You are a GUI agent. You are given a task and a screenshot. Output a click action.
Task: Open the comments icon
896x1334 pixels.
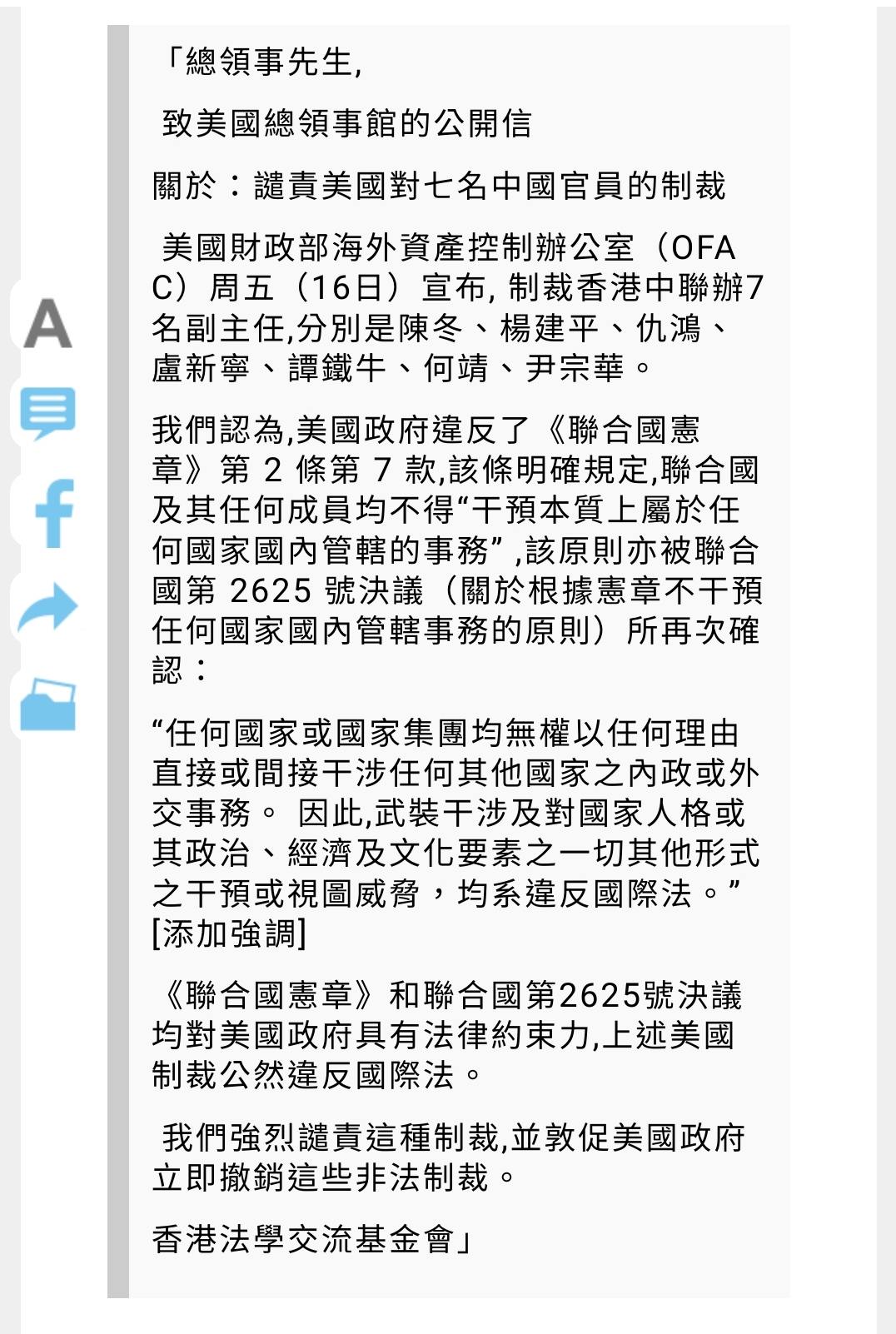[47, 413]
